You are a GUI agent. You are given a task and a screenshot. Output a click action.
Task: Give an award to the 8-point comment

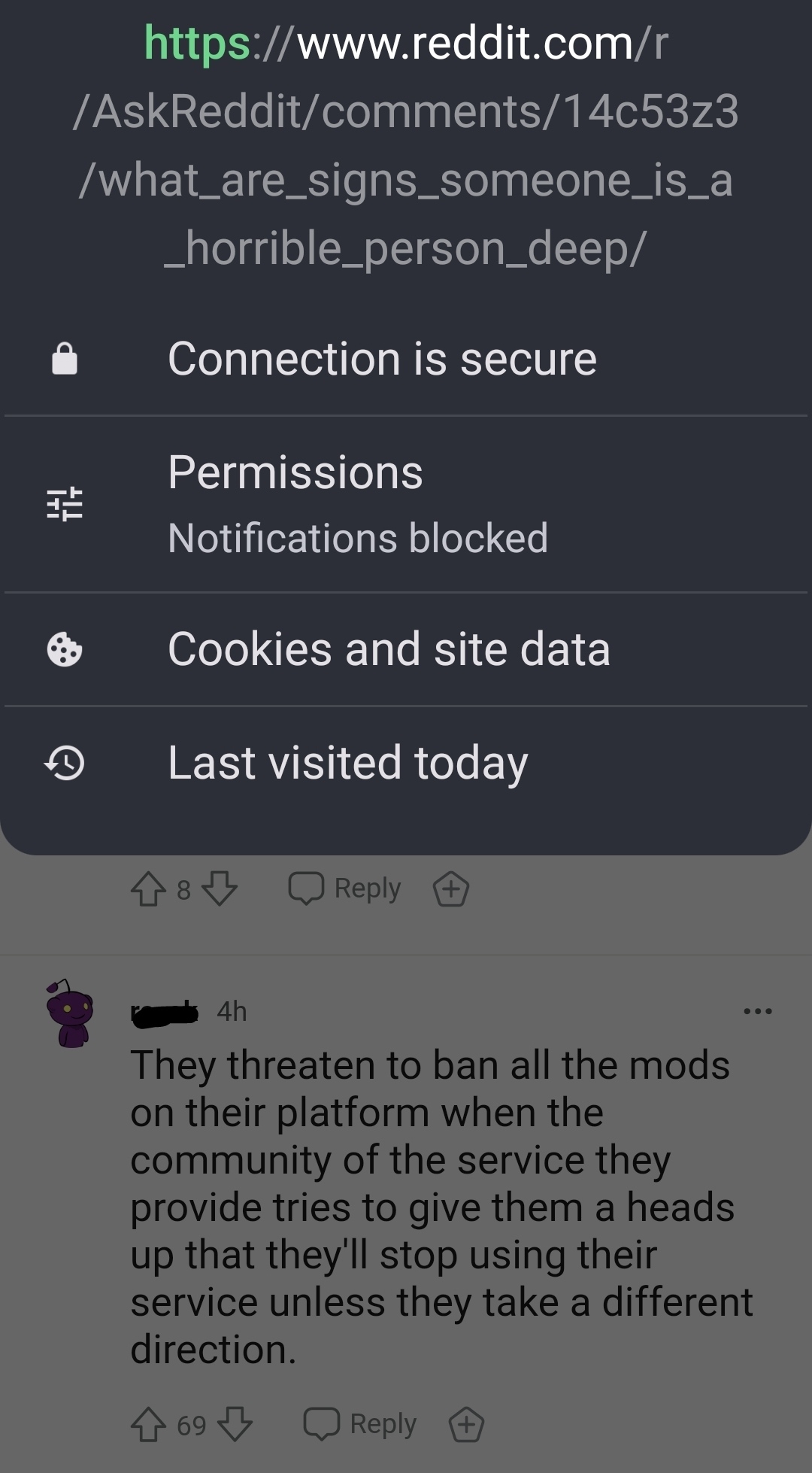[x=451, y=888]
